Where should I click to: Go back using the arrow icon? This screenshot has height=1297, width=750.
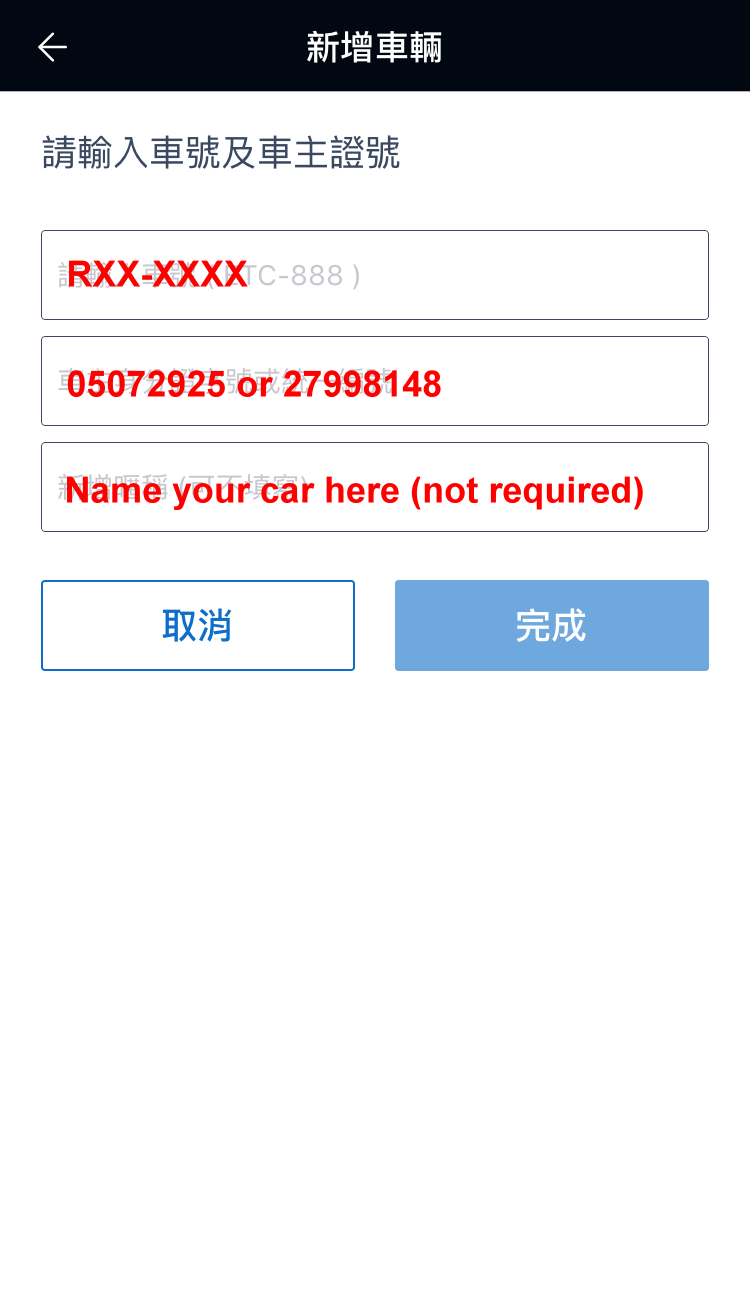tap(52, 47)
